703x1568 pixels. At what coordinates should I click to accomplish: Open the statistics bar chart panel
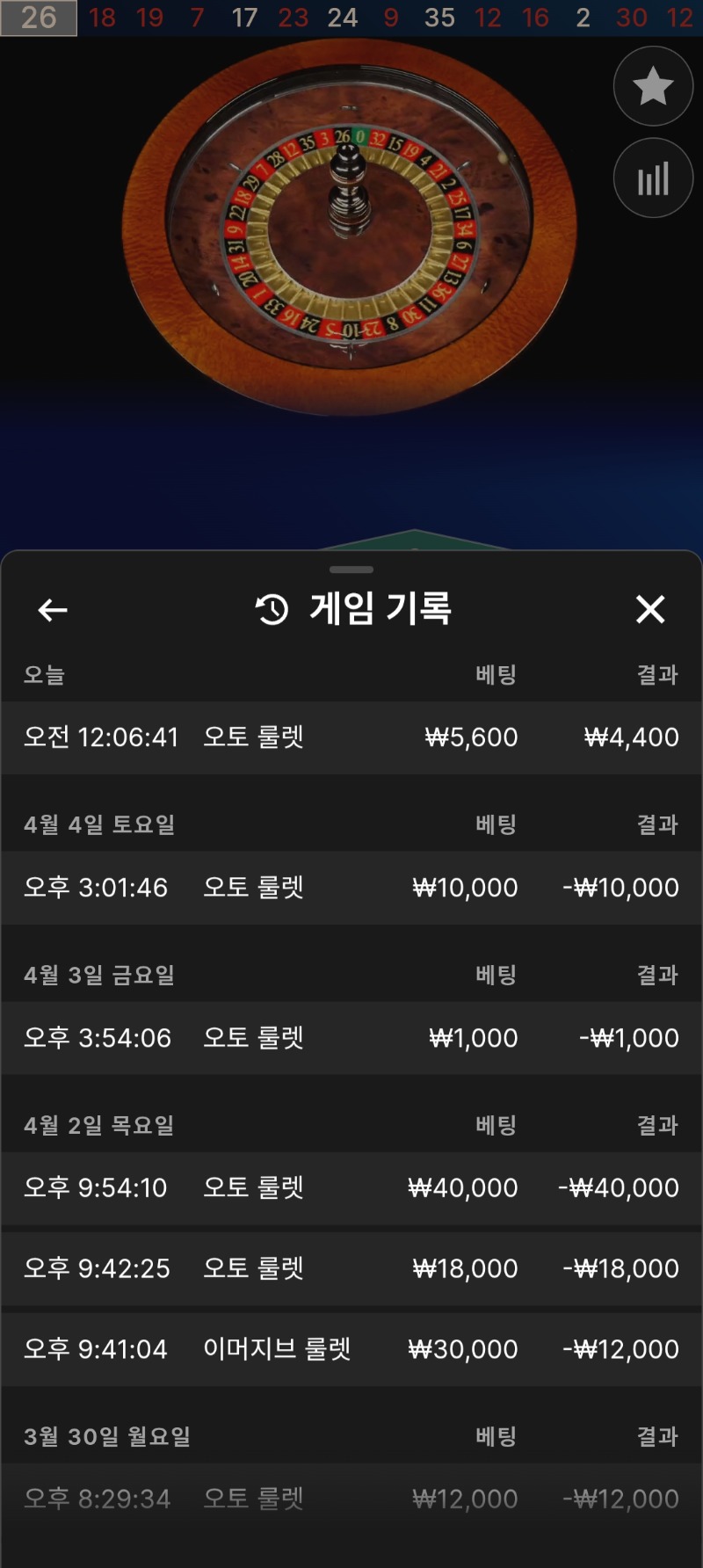(x=653, y=177)
